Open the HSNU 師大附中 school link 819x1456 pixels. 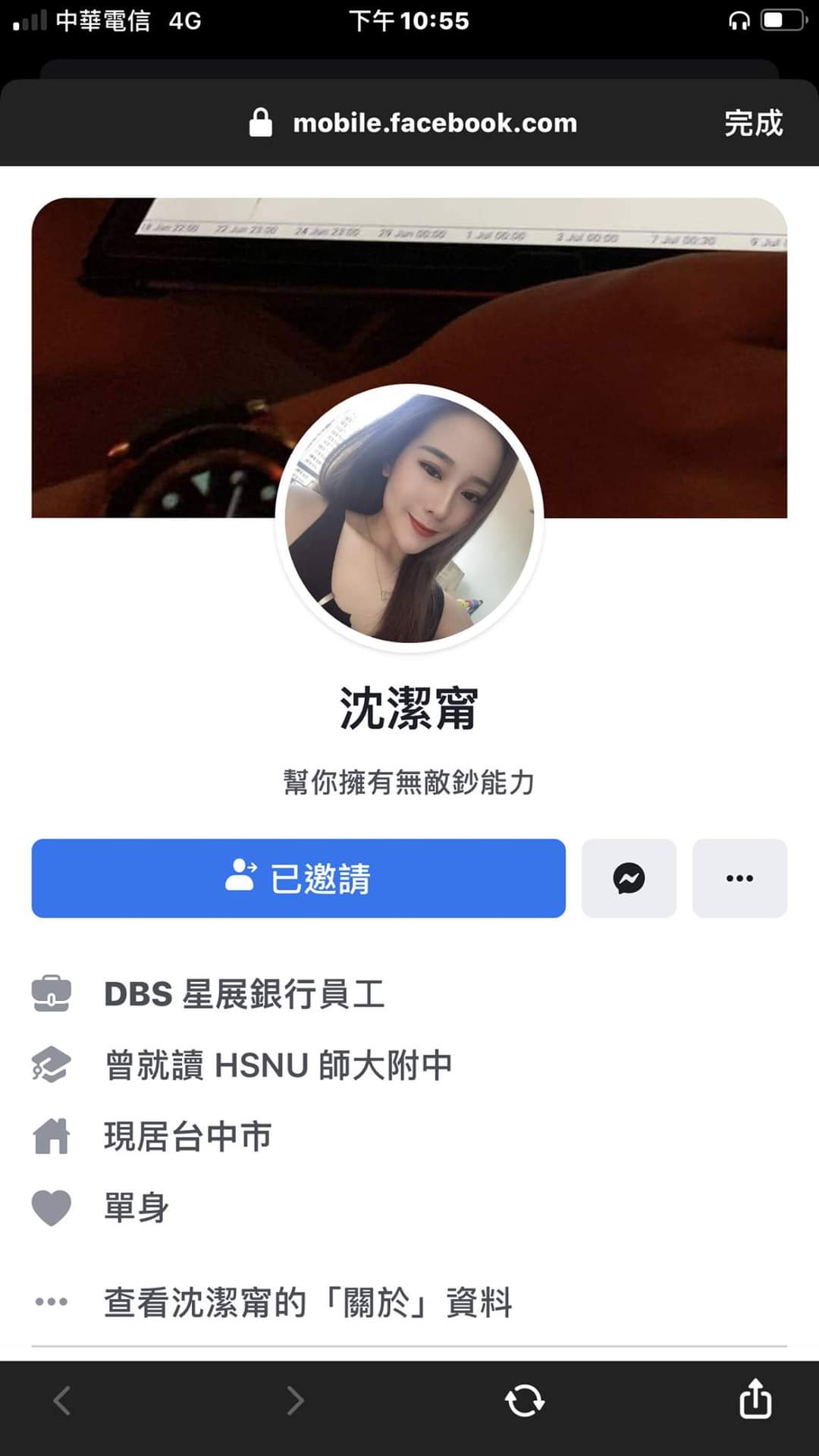(x=333, y=1065)
